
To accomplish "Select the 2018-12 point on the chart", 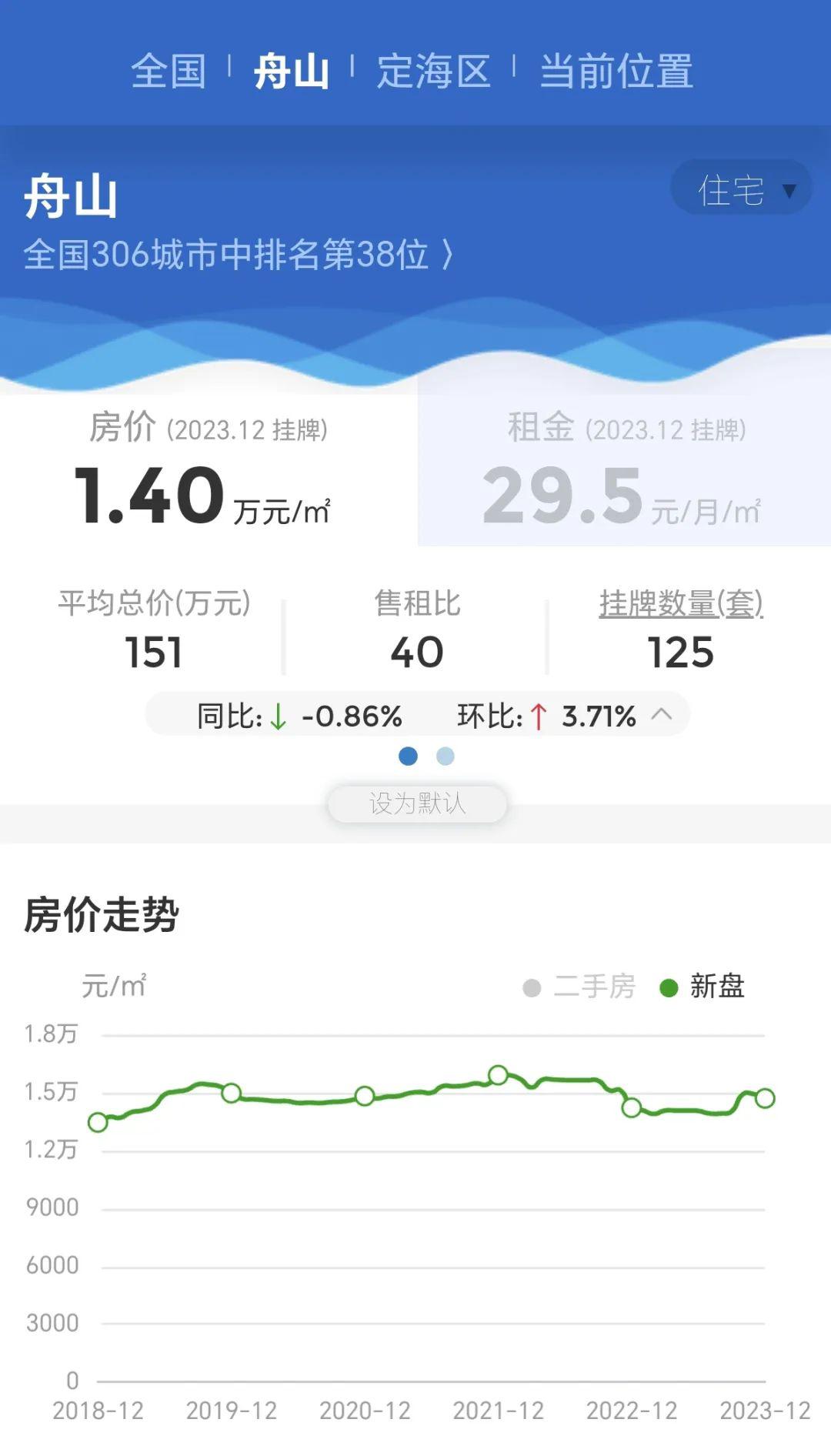I will pyautogui.click(x=98, y=1122).
